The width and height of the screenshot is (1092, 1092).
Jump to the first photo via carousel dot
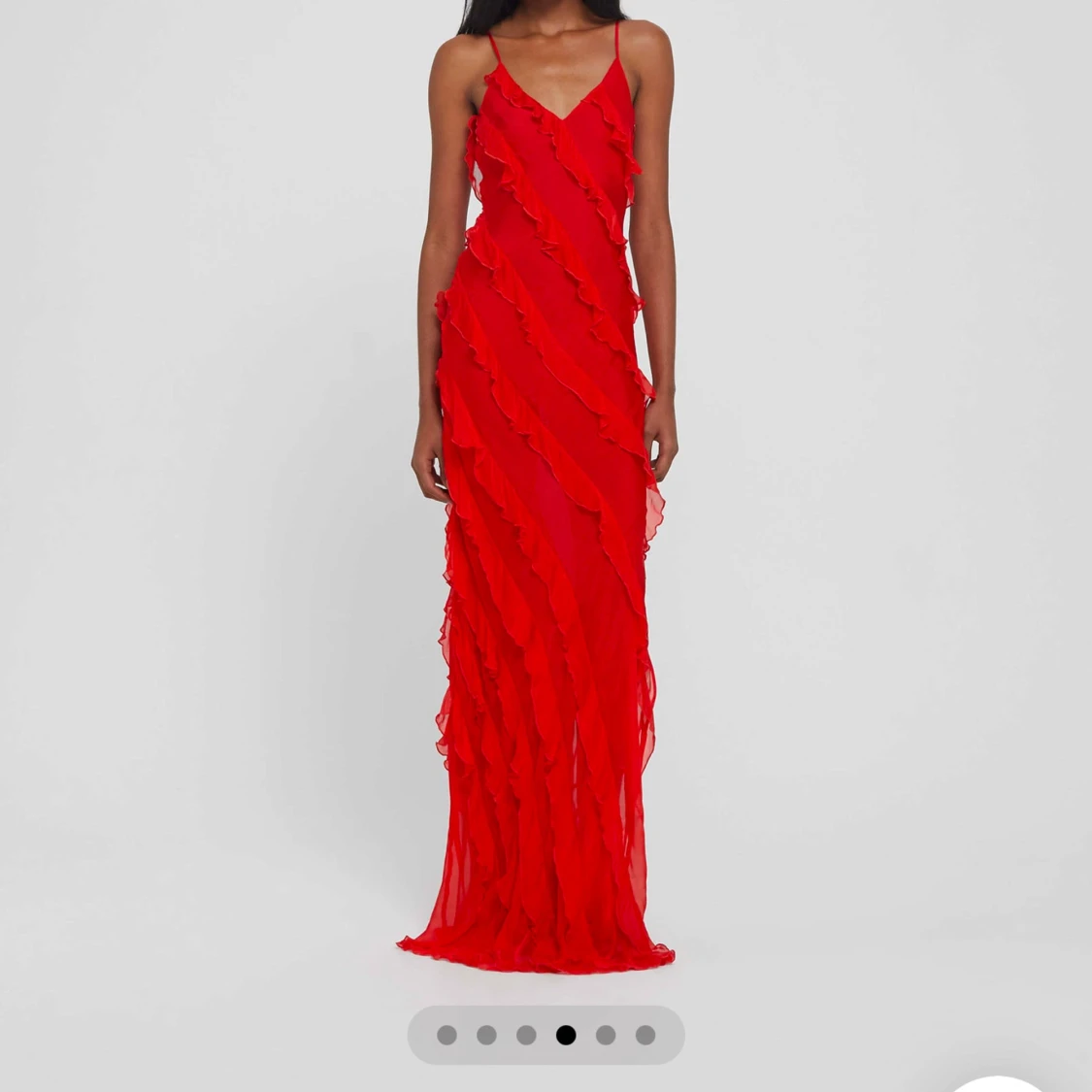[x=447, y=1035]
